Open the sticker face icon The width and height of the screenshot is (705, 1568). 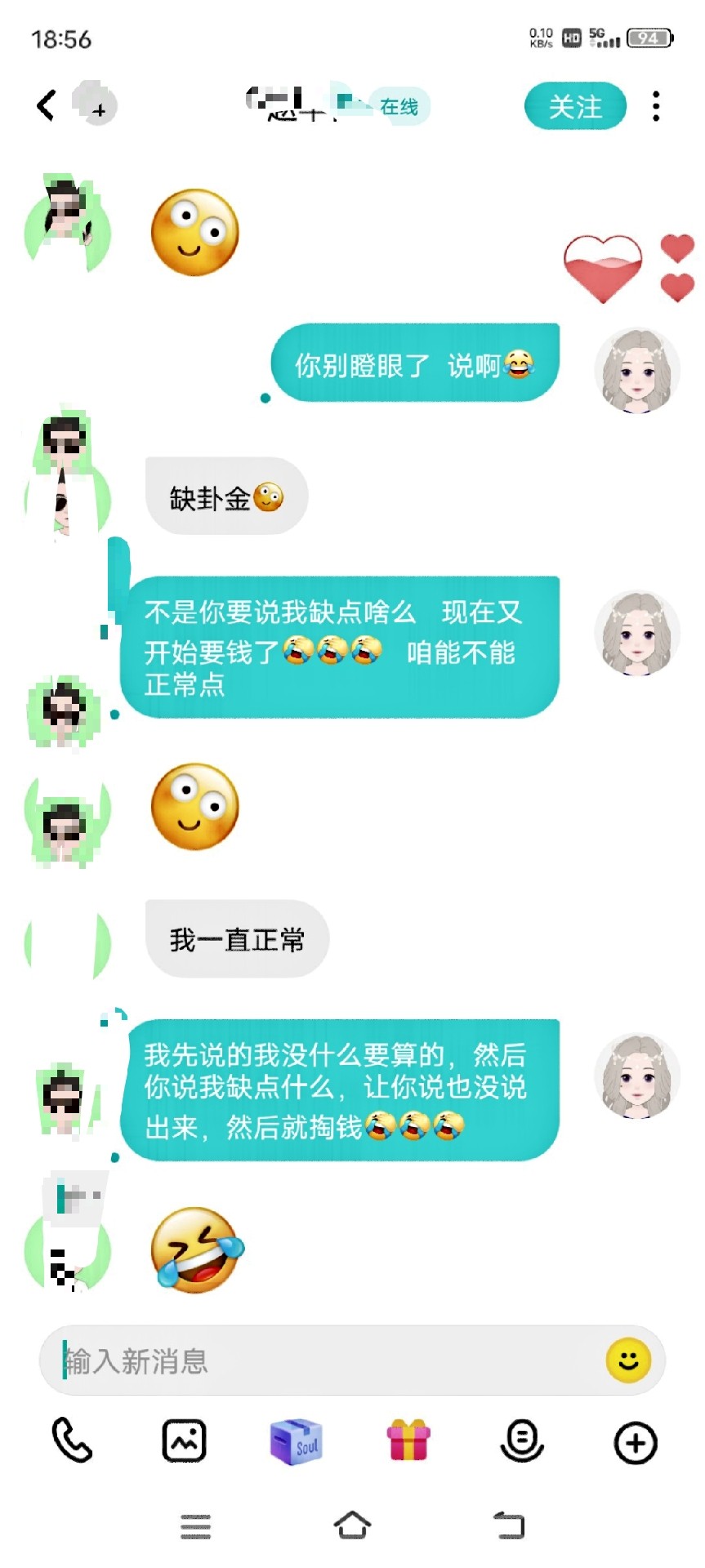point(521,1441)
